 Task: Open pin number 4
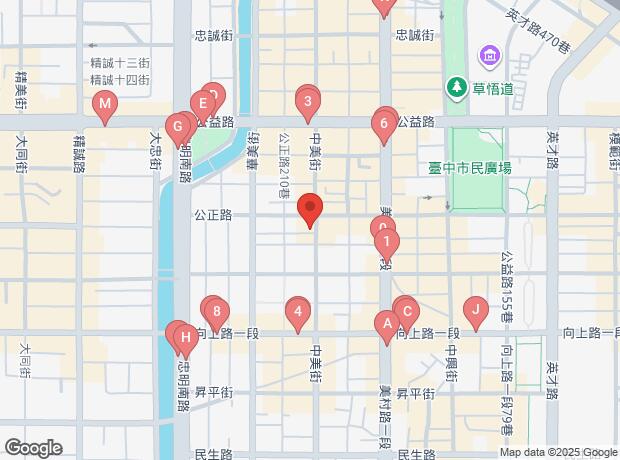click(297, 313)
